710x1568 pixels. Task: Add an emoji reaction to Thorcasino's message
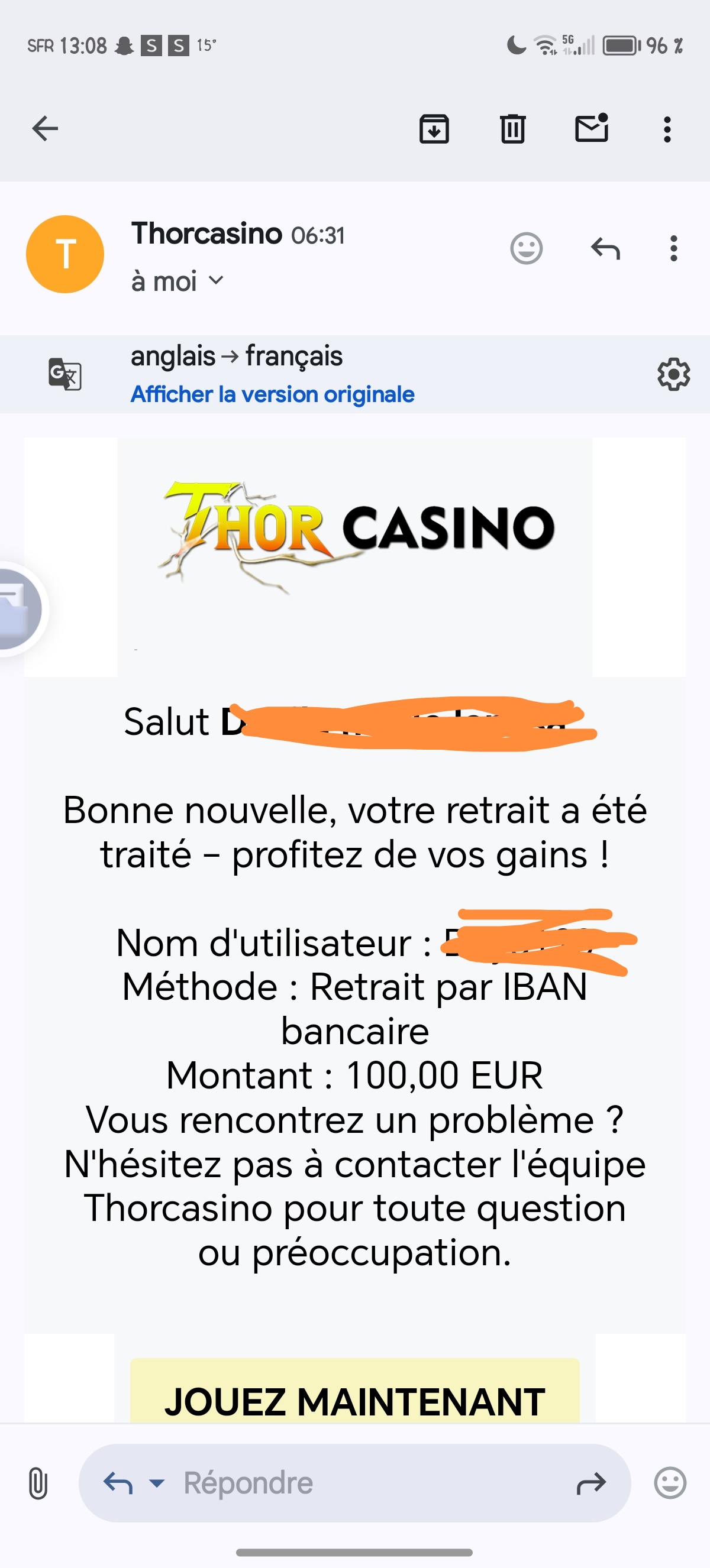(526, 248)
